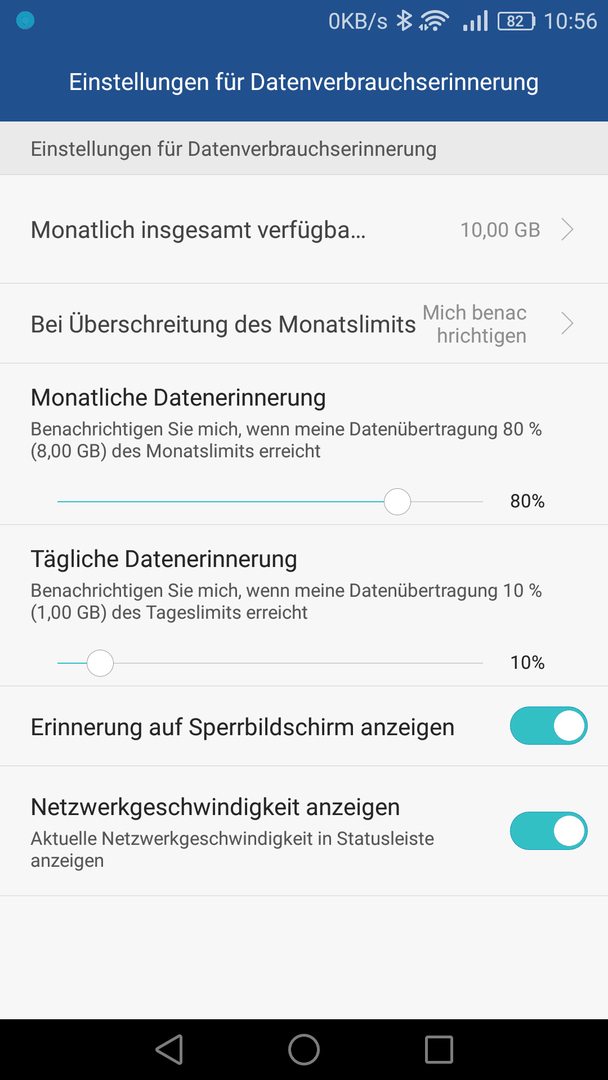The height and width of the screenshot is (1080, 608).
Task: Open the recent apps overview
Action: pos(439,1049)
